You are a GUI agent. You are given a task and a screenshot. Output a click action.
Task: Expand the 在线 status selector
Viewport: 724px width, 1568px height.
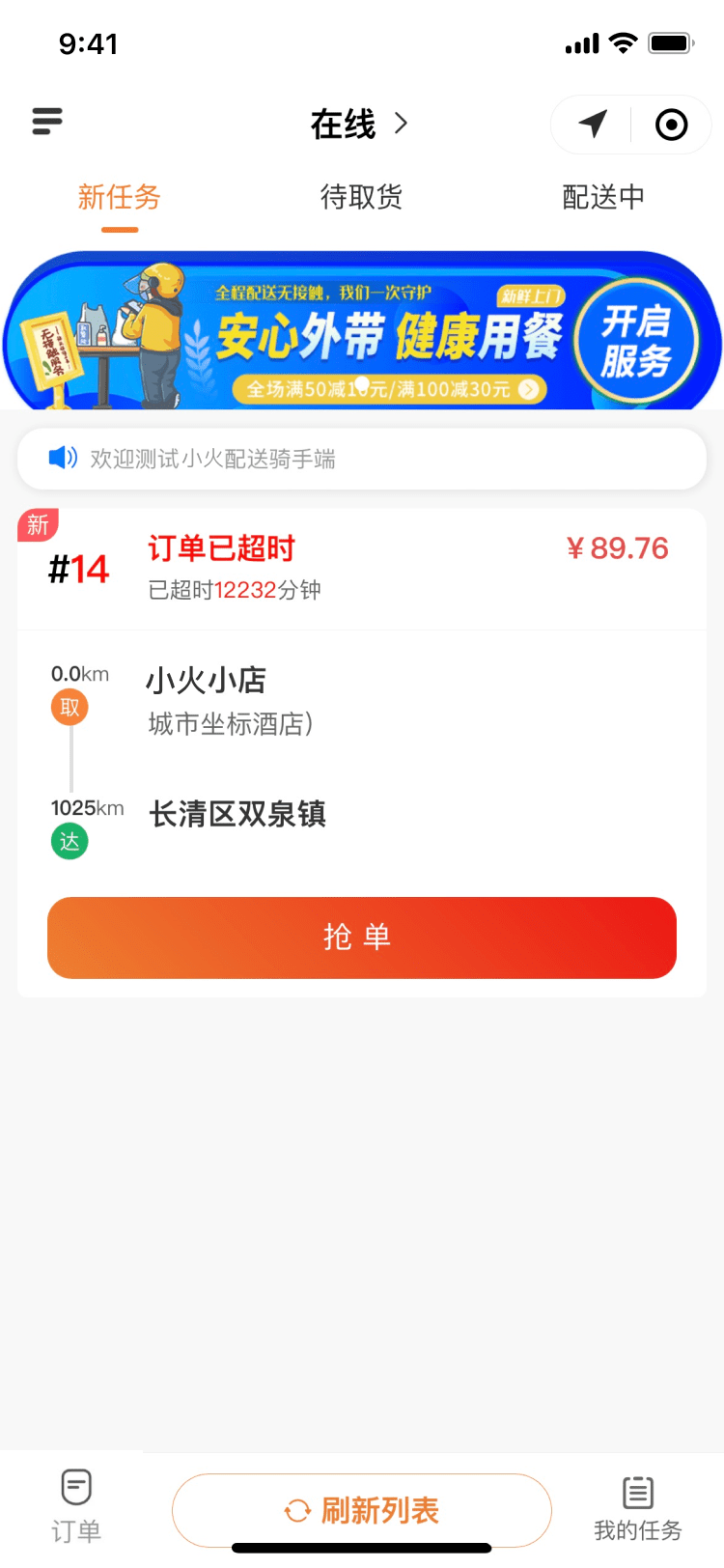point(359,124)
